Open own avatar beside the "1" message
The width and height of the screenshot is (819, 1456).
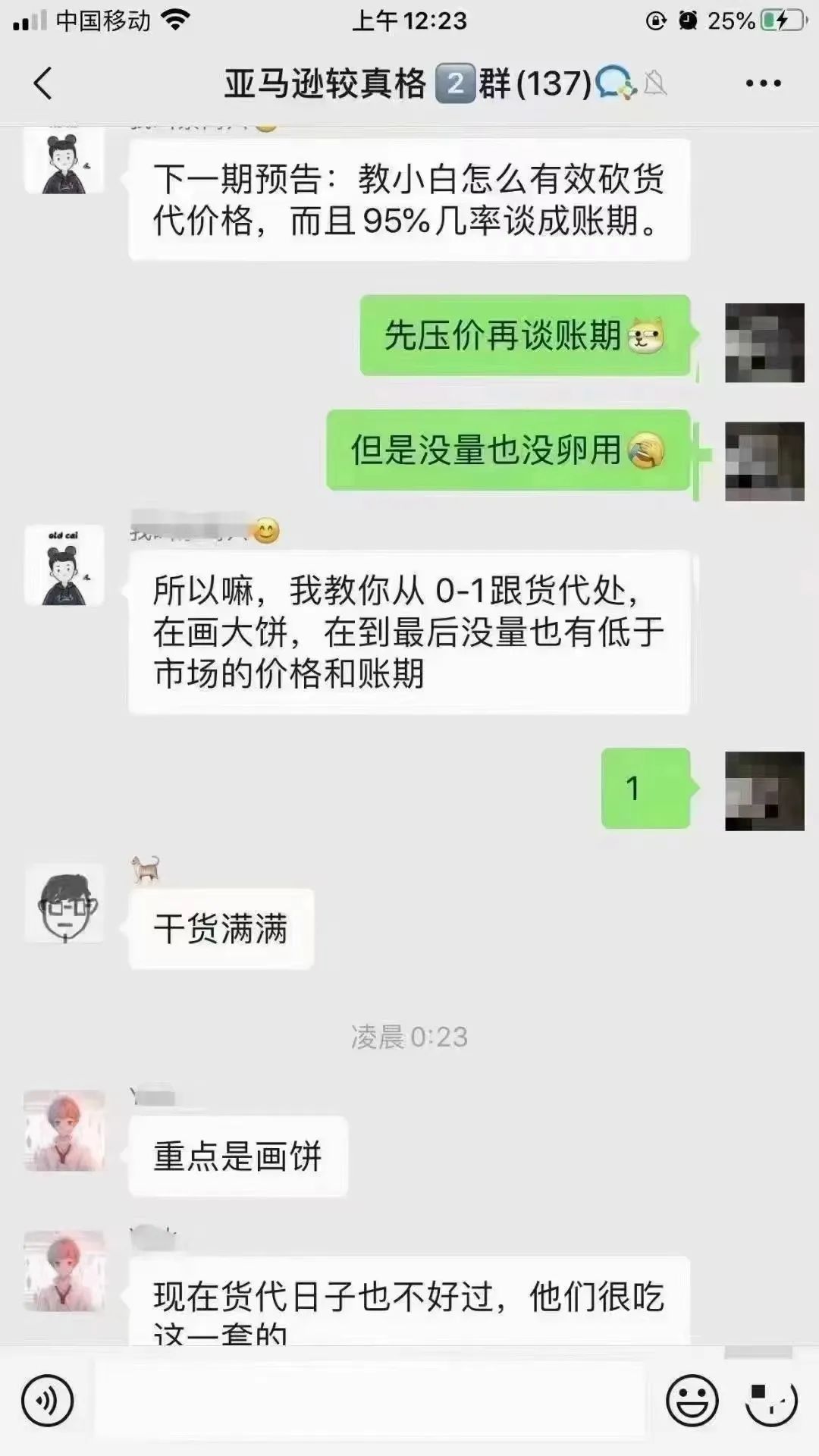764,791
